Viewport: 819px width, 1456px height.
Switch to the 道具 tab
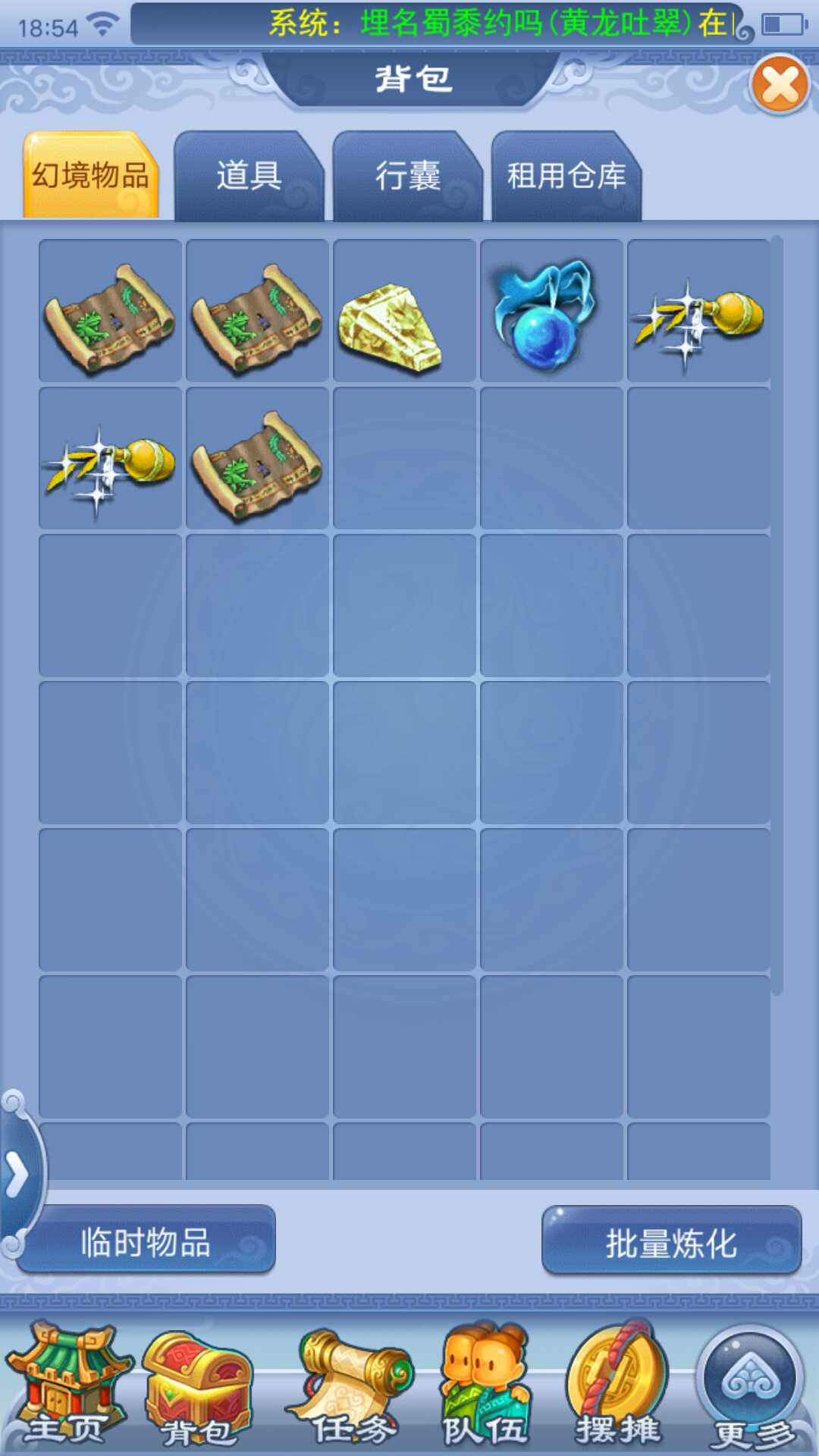click(249, 176)
